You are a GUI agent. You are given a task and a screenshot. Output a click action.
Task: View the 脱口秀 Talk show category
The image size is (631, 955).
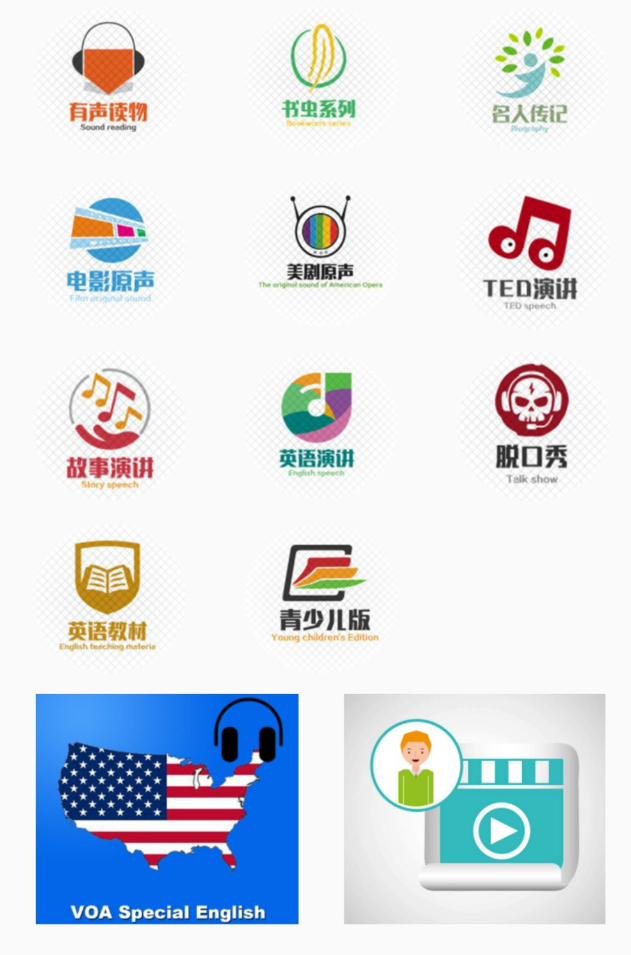530,424
